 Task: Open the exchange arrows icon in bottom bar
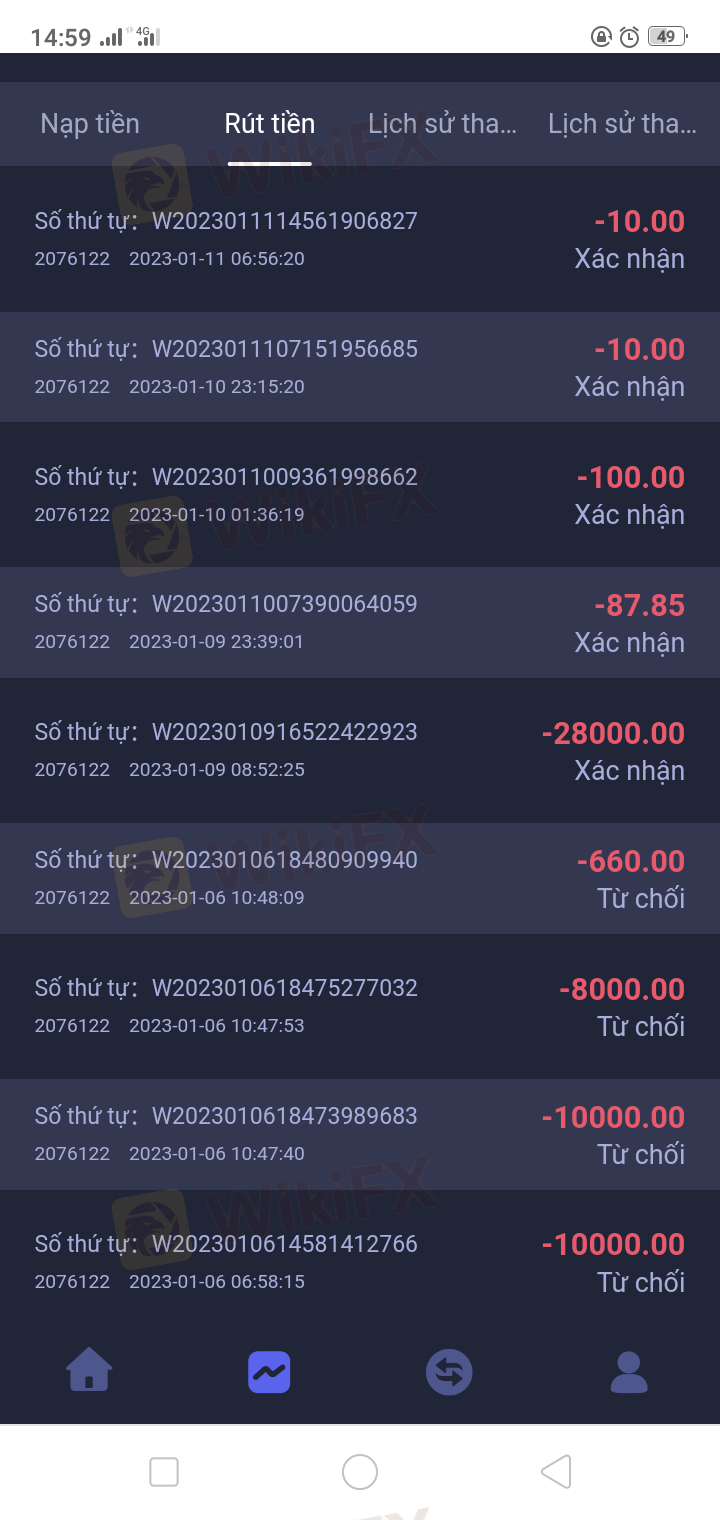click(449, 1371)
